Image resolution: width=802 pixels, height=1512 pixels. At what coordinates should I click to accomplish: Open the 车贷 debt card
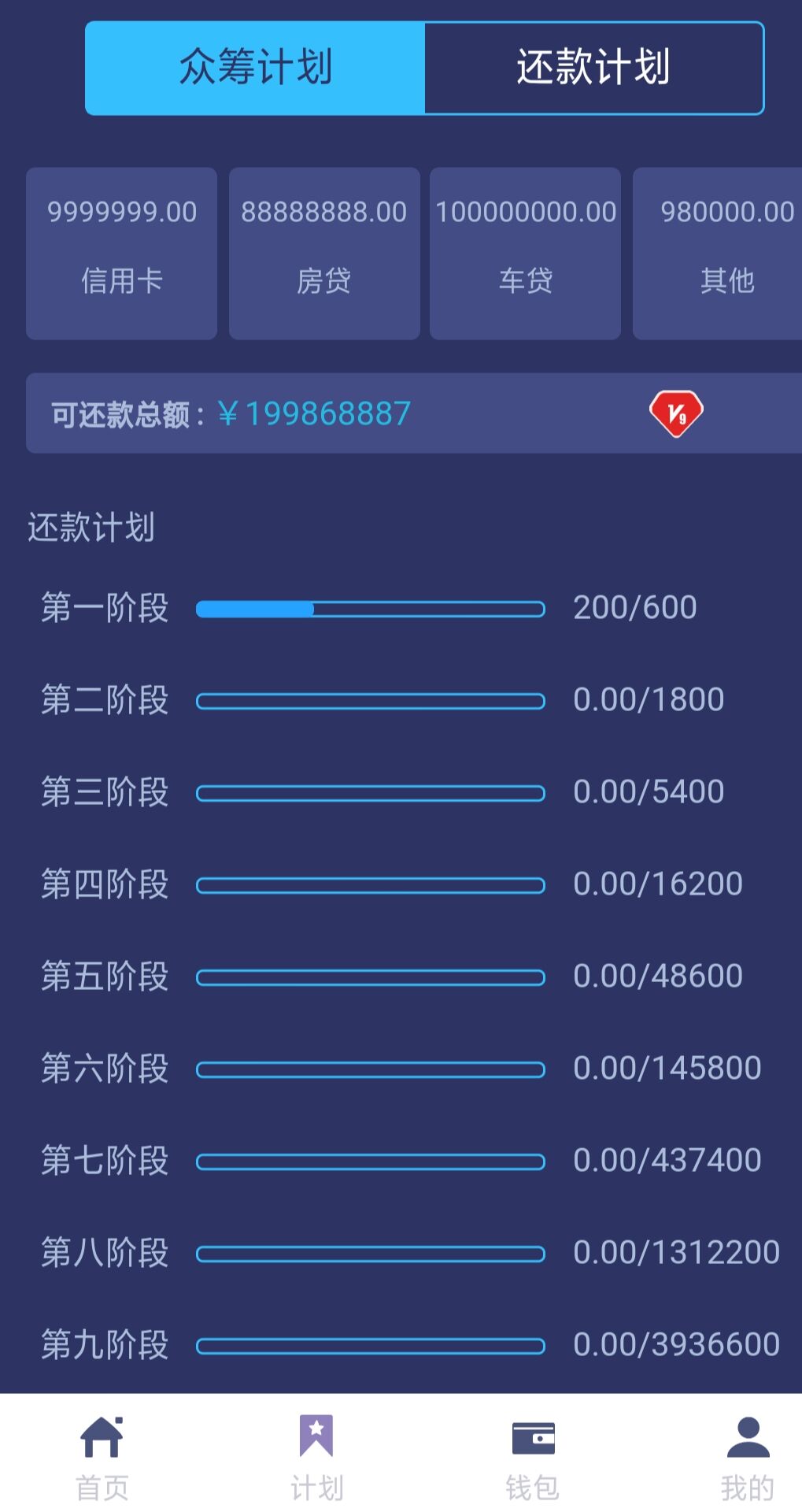click(526, 254)
